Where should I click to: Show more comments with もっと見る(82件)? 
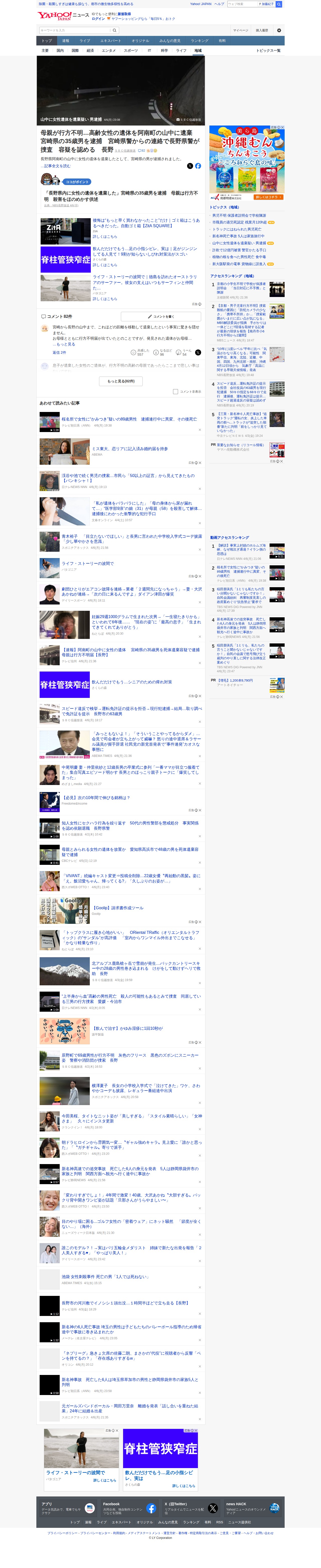121,381
